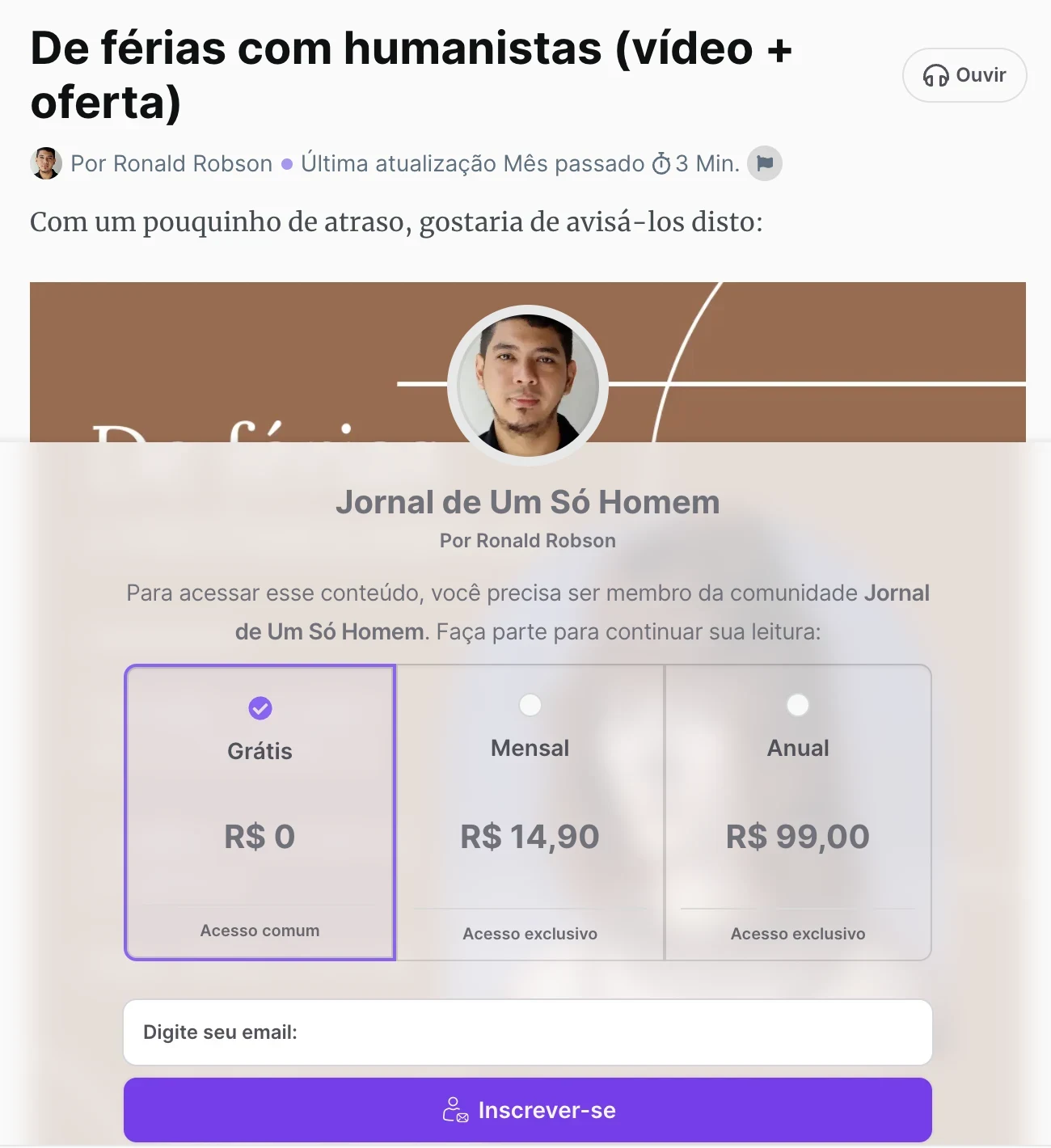Click the stopwatch icon next to 3 Min

663,163
